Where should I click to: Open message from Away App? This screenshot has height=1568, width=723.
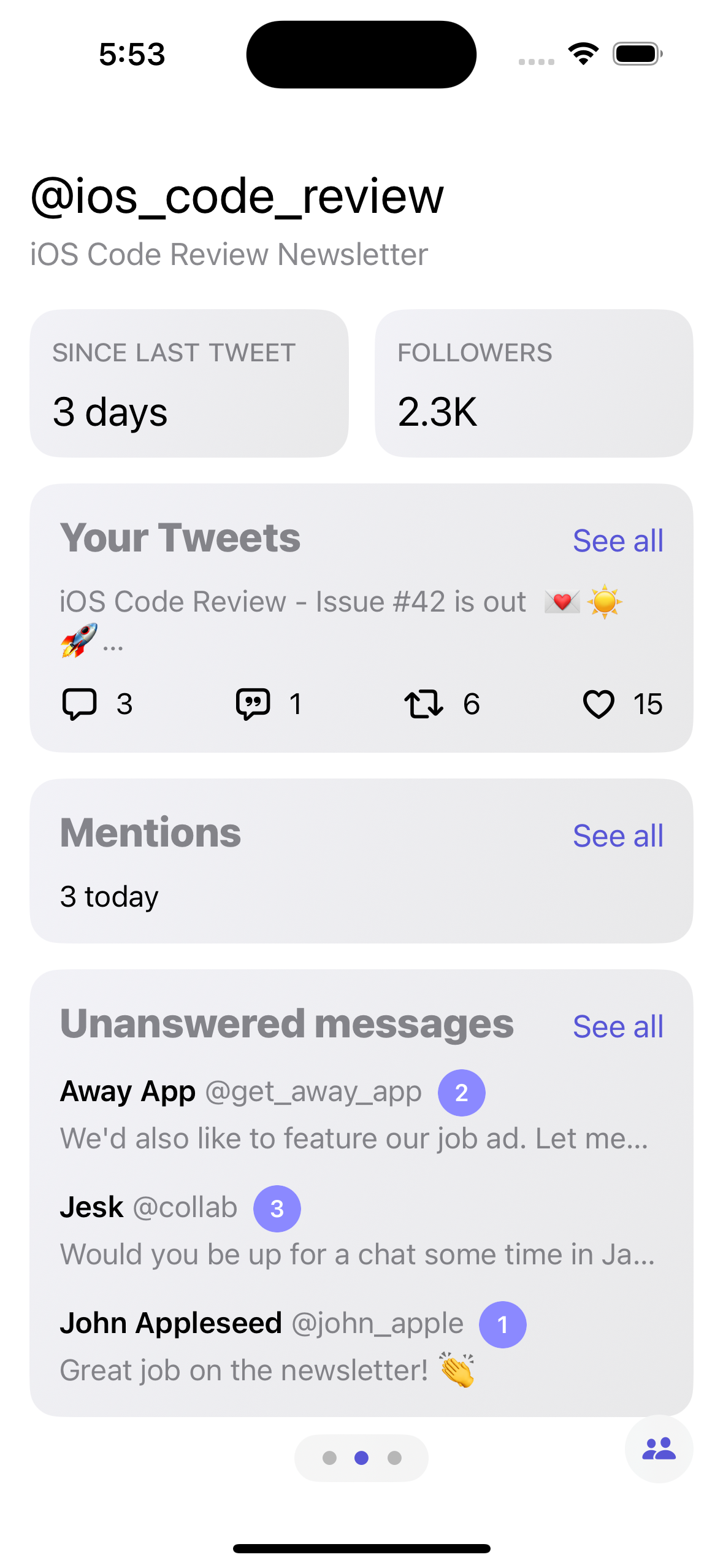coord(354,1114)
